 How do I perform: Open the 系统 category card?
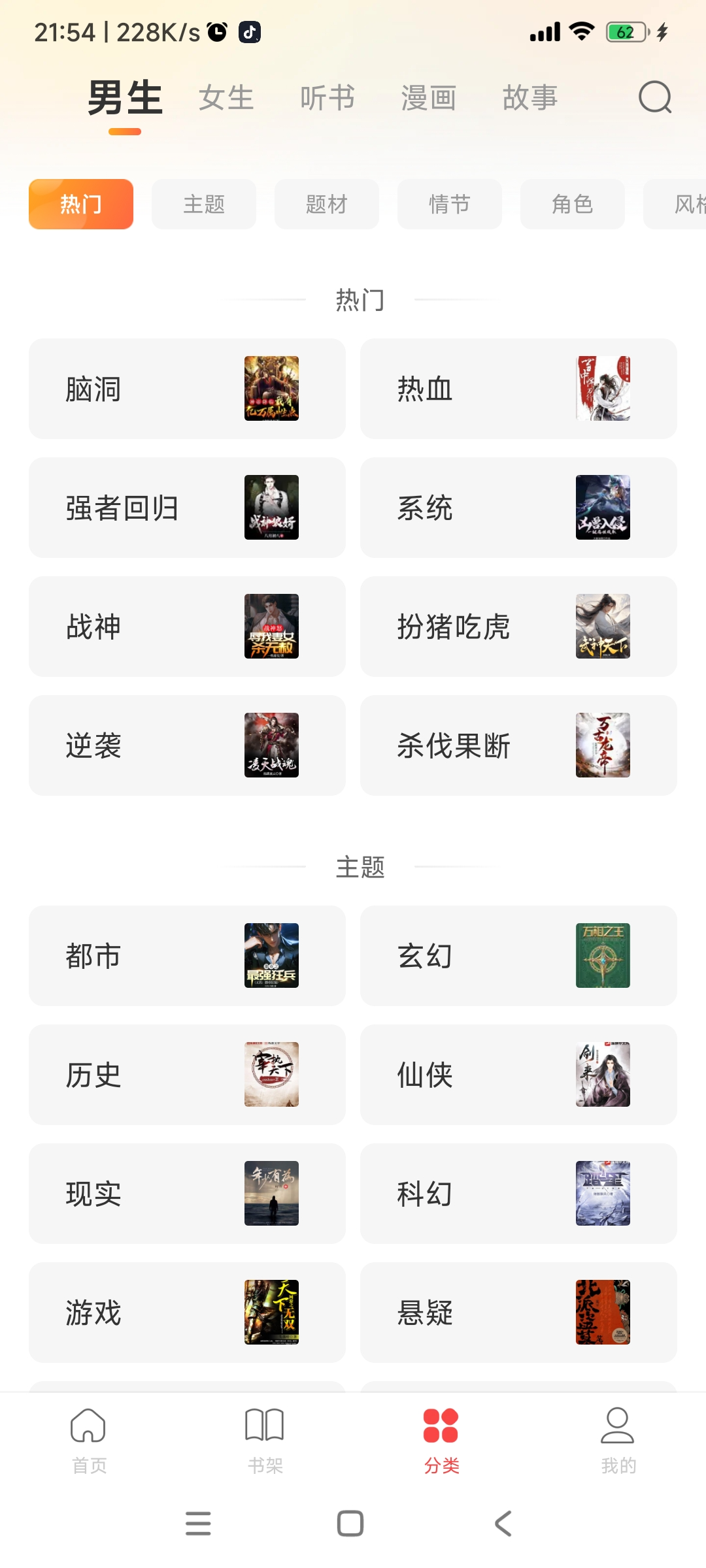518,508
